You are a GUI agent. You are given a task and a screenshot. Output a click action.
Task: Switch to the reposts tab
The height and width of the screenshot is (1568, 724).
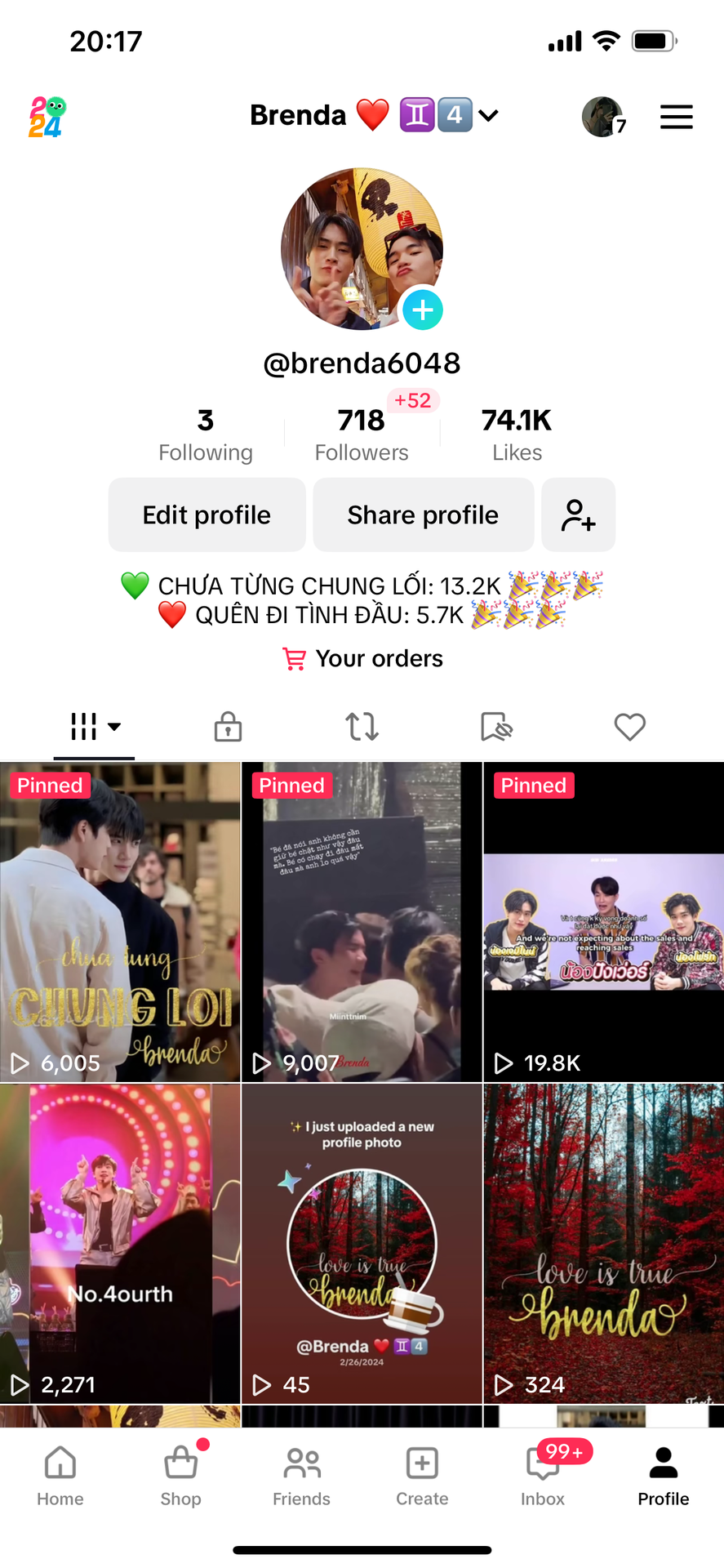362,726
